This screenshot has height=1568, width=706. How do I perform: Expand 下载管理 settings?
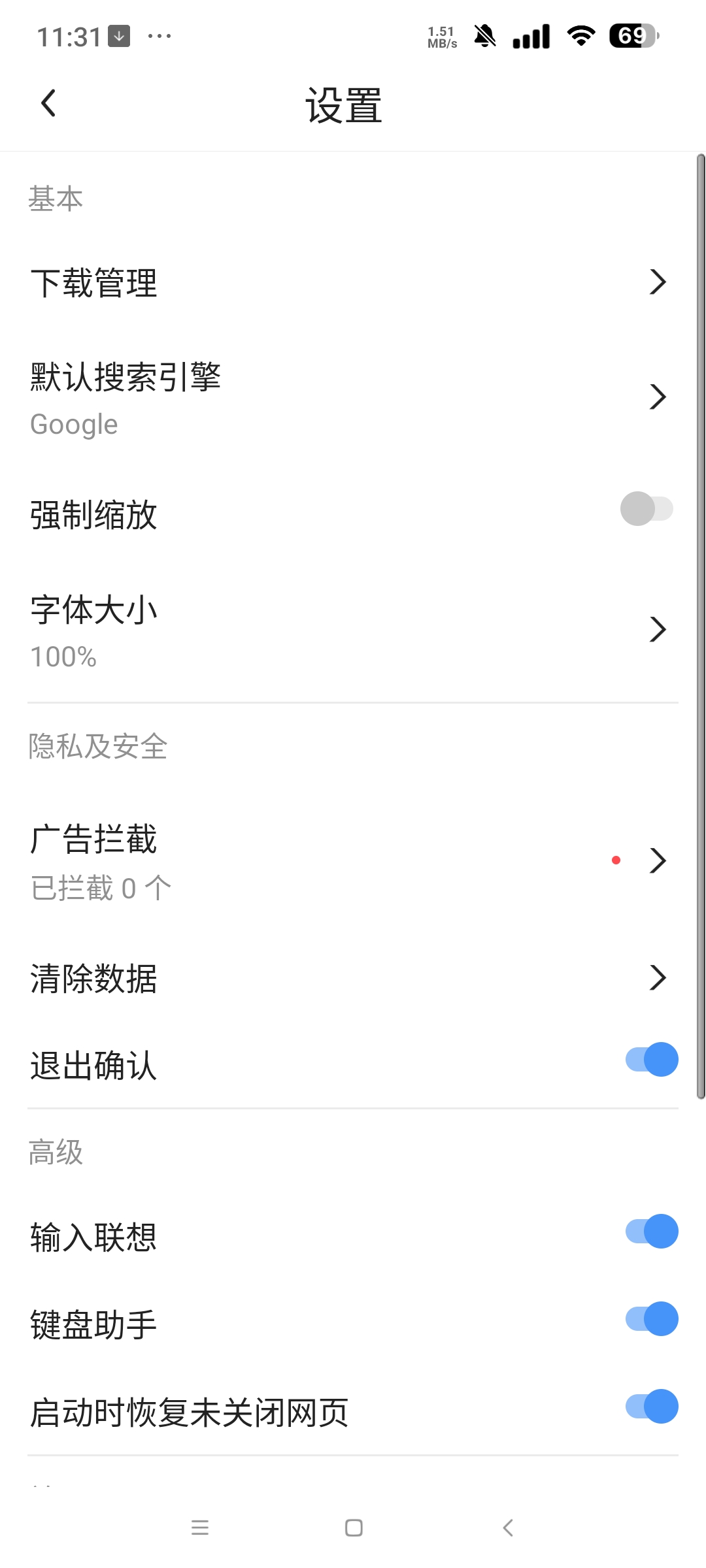click(353, 282)
